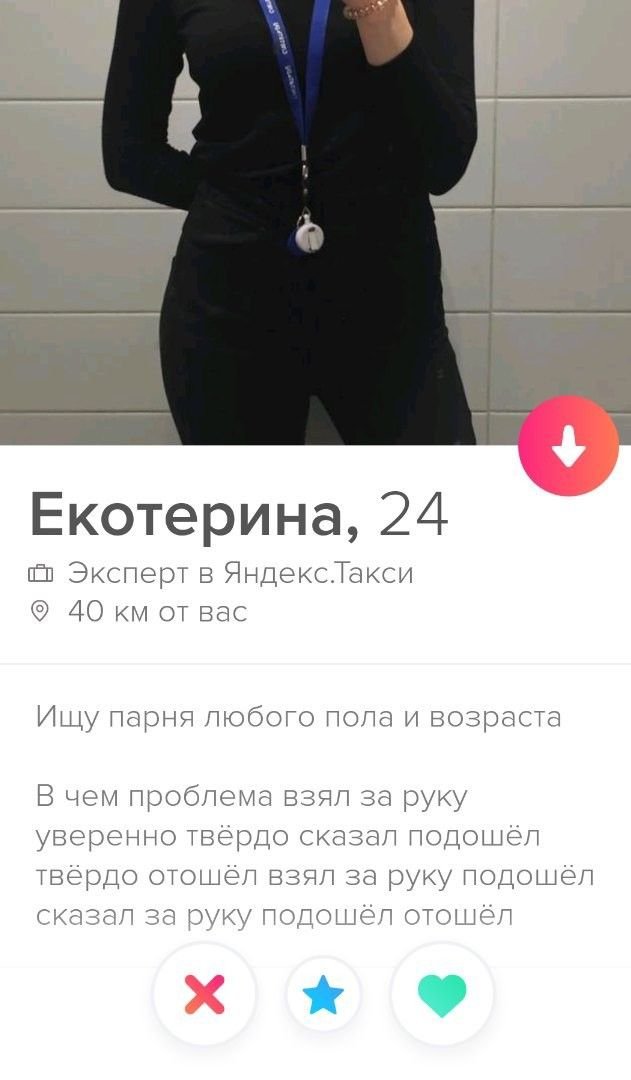Reject Екотерина with the X button

click(205, 994)
